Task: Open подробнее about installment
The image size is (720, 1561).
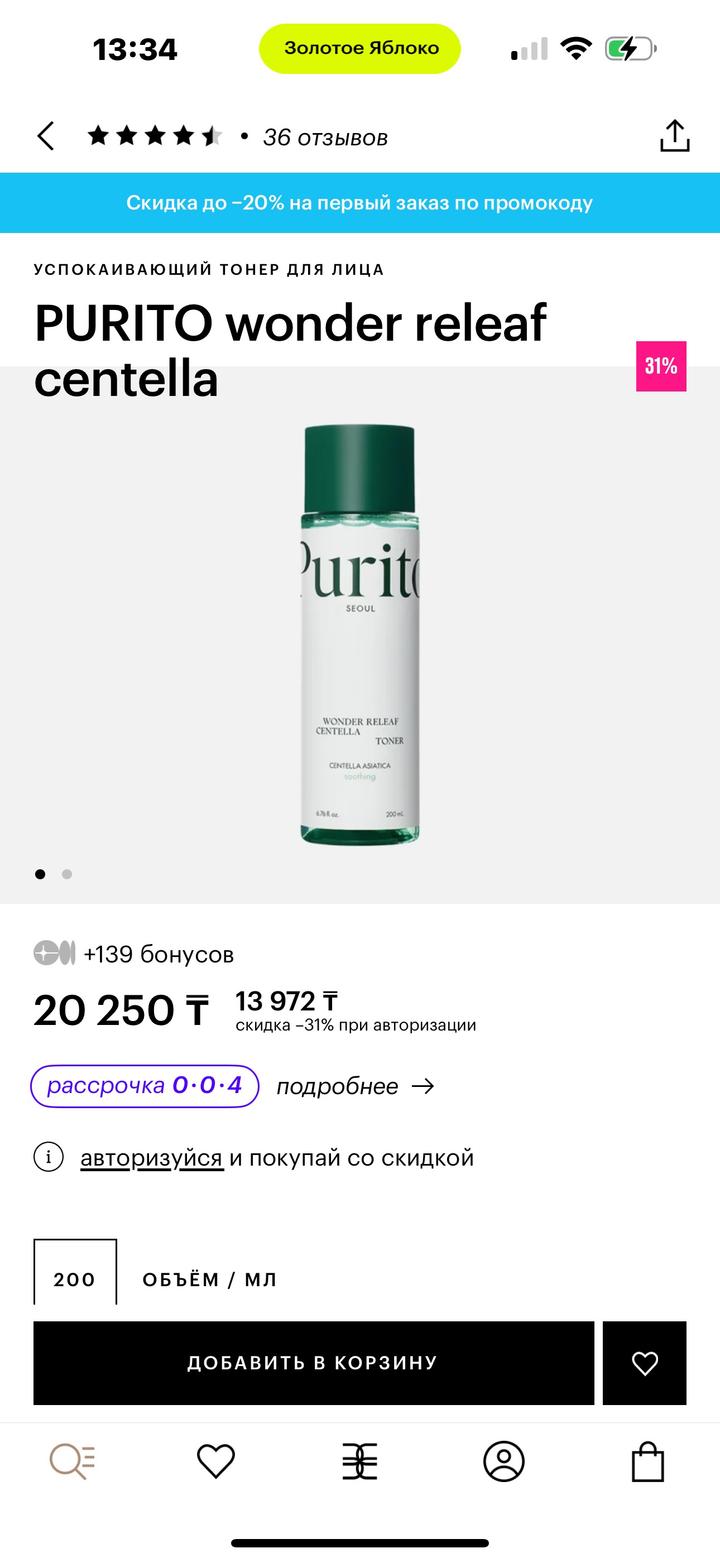Action: point(355,1086)
